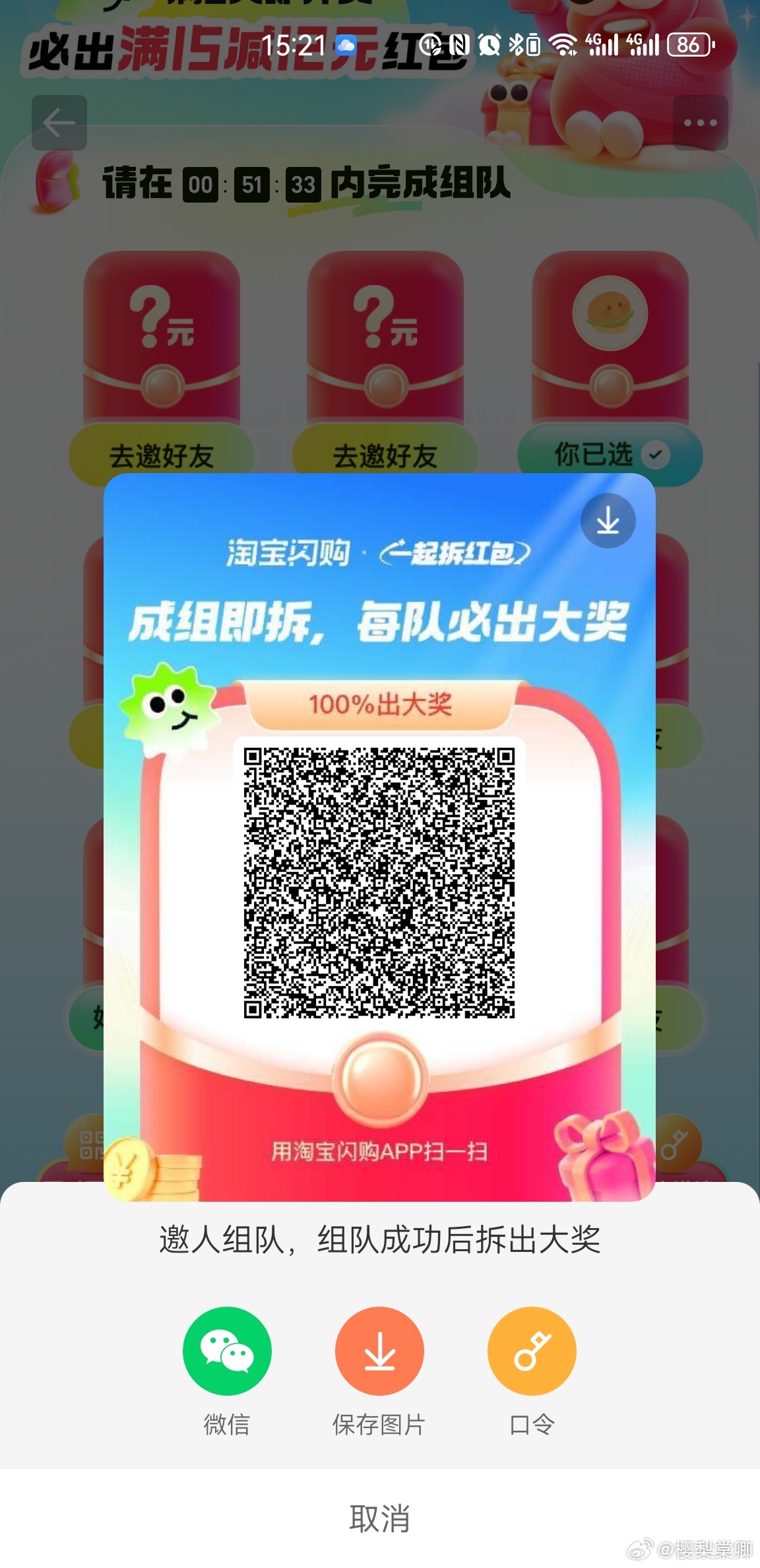Image resolution: width=760 pixels, height=1568 pixels.
Task: Tap 保存图片 to save the QR poster
Action: coord(379,1351)
